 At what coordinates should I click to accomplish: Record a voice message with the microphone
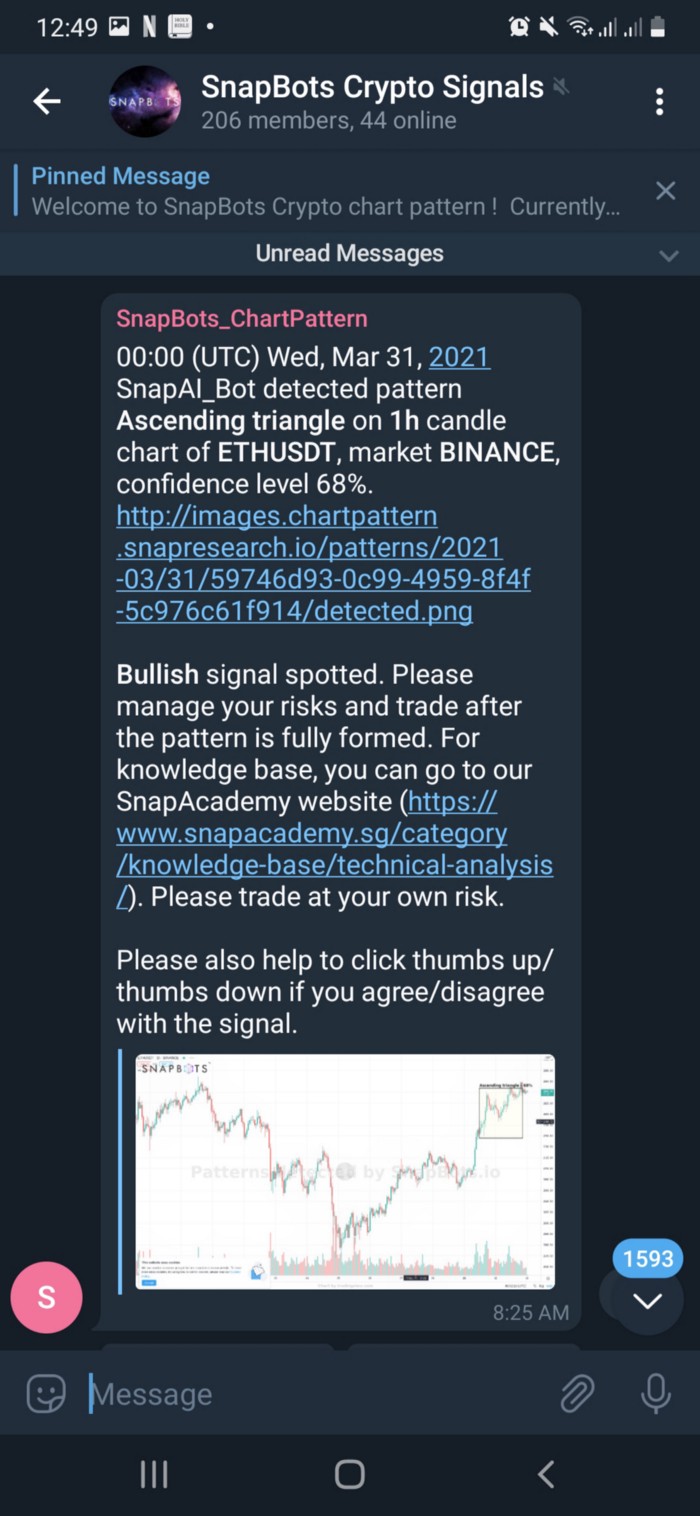pyautogui.click(x=655, y=1393)
